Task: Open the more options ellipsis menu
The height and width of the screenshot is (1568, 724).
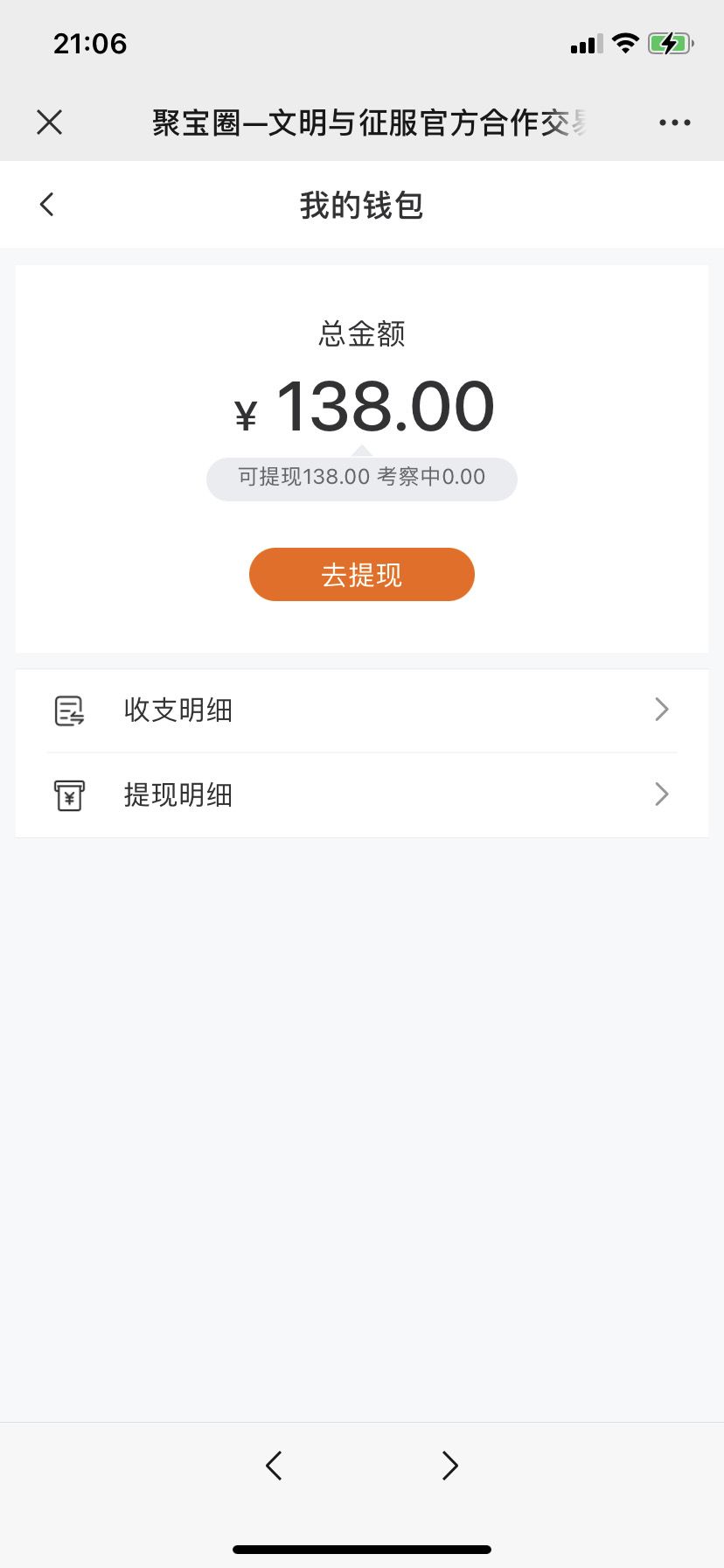Action: pyautogui.click(x=673, y=122)
